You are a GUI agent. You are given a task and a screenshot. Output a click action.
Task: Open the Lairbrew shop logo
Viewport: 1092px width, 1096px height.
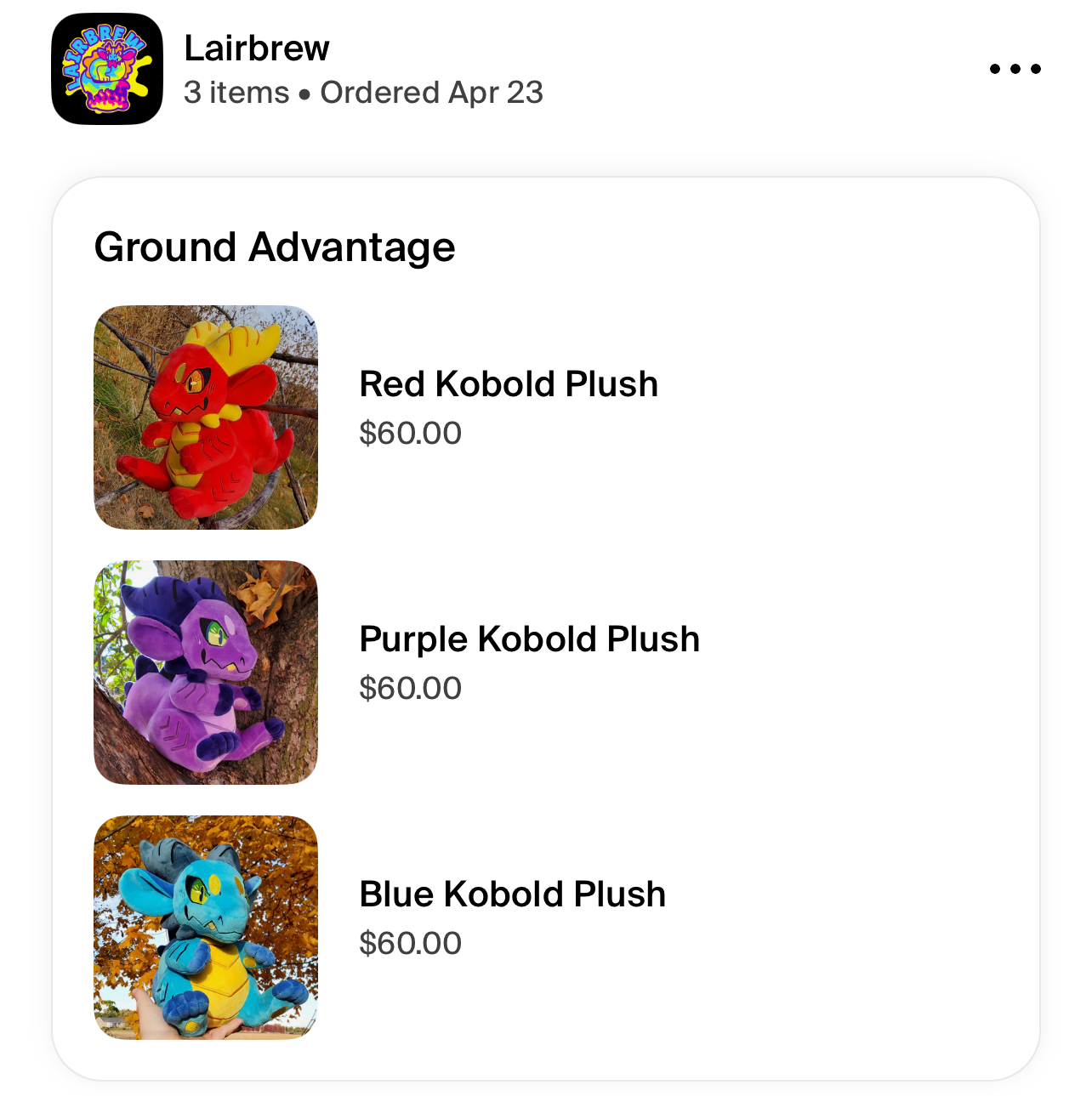click(x=107, y=69)
